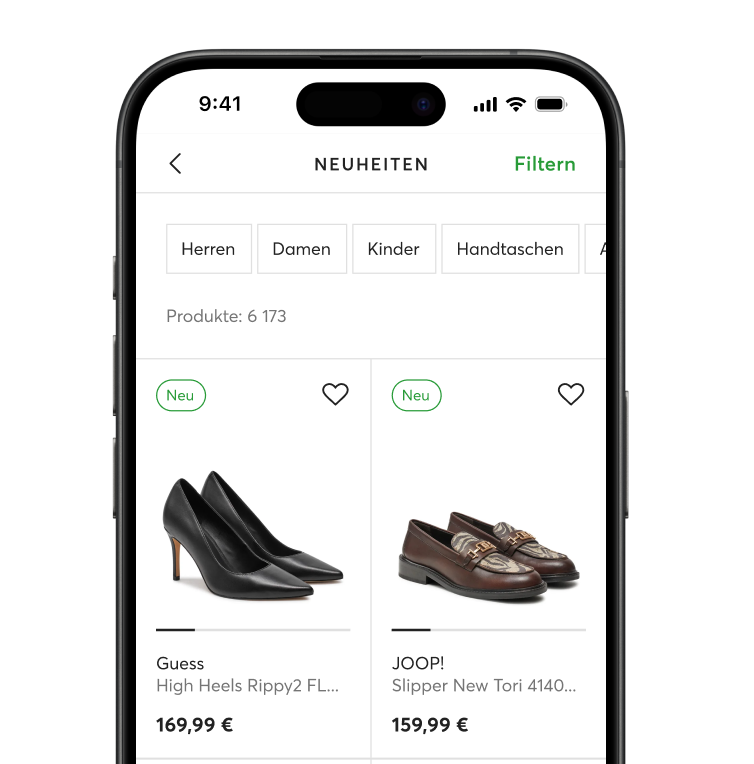This screenshot has height=764, width=754.
Task: Open the Filtern options
Action: (x=544, y=164)
